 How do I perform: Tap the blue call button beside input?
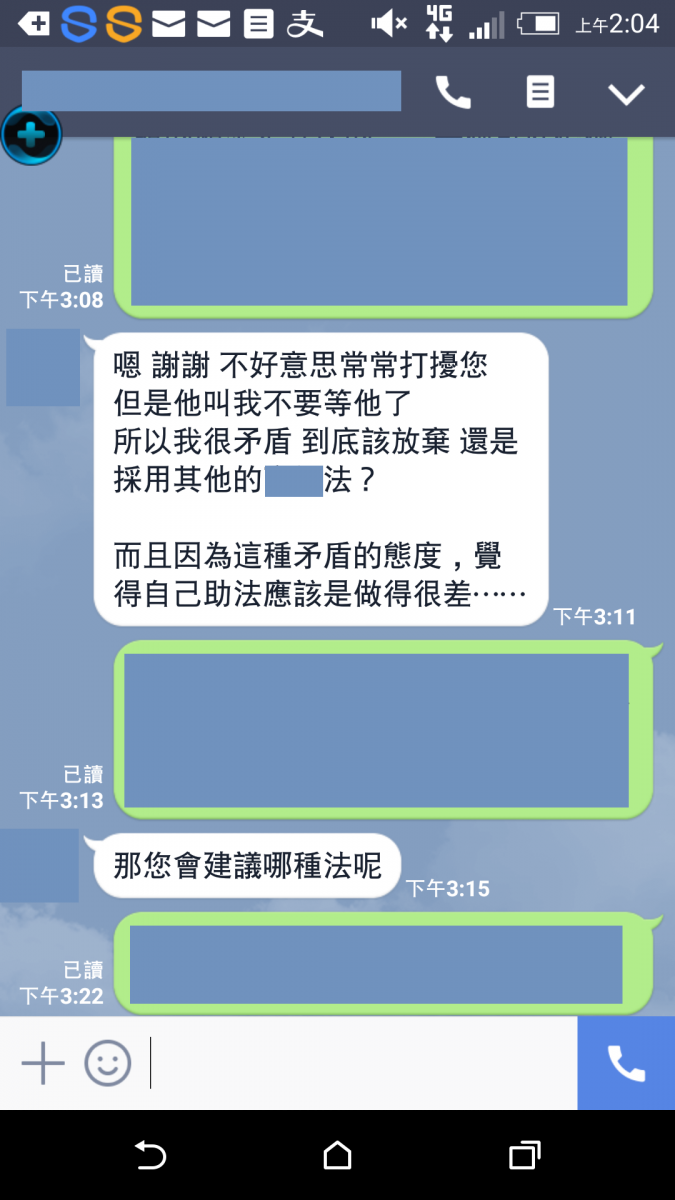[x=626, y=1063]
